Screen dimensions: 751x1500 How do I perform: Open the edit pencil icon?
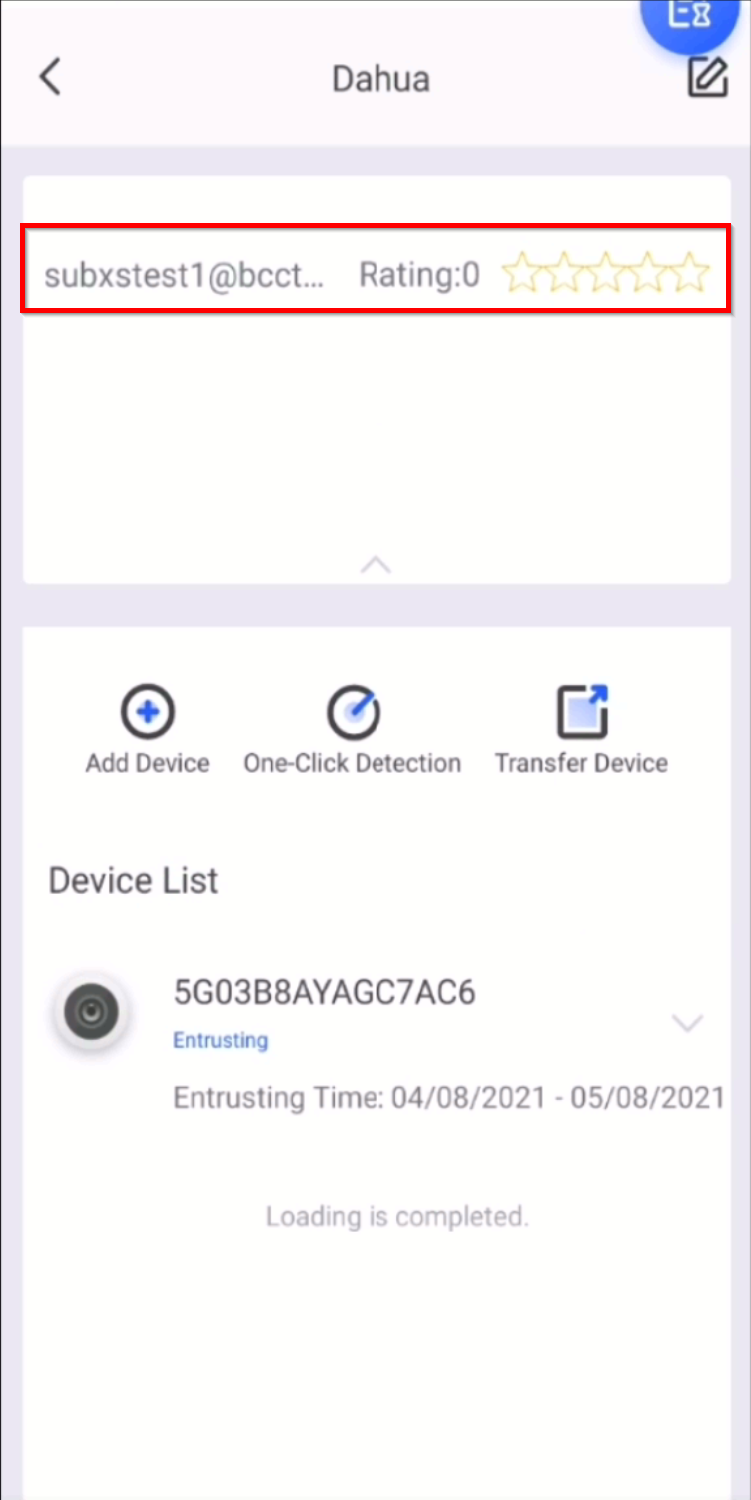(x=707, y=77)
